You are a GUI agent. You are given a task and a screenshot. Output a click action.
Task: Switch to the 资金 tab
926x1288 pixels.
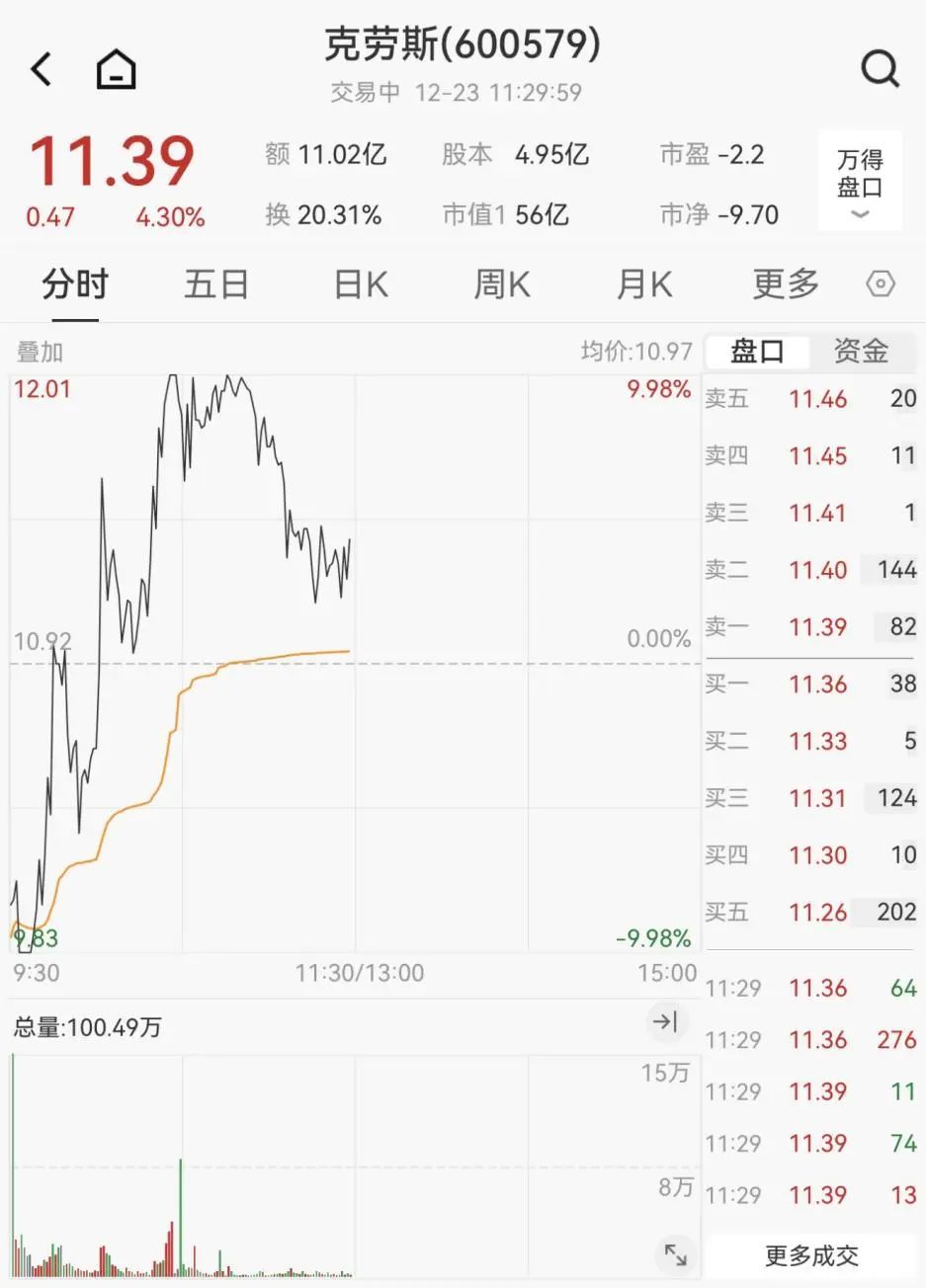pos(861,351)
